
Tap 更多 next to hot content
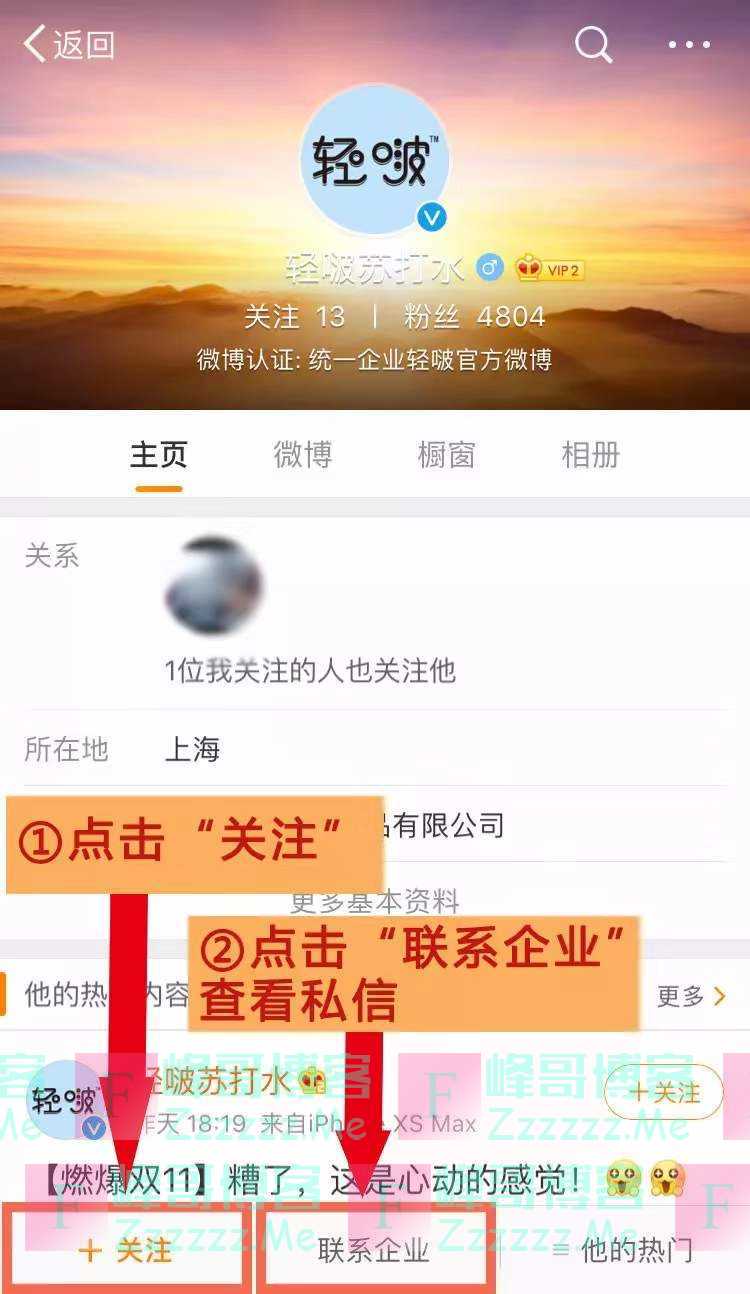(690, 995)
